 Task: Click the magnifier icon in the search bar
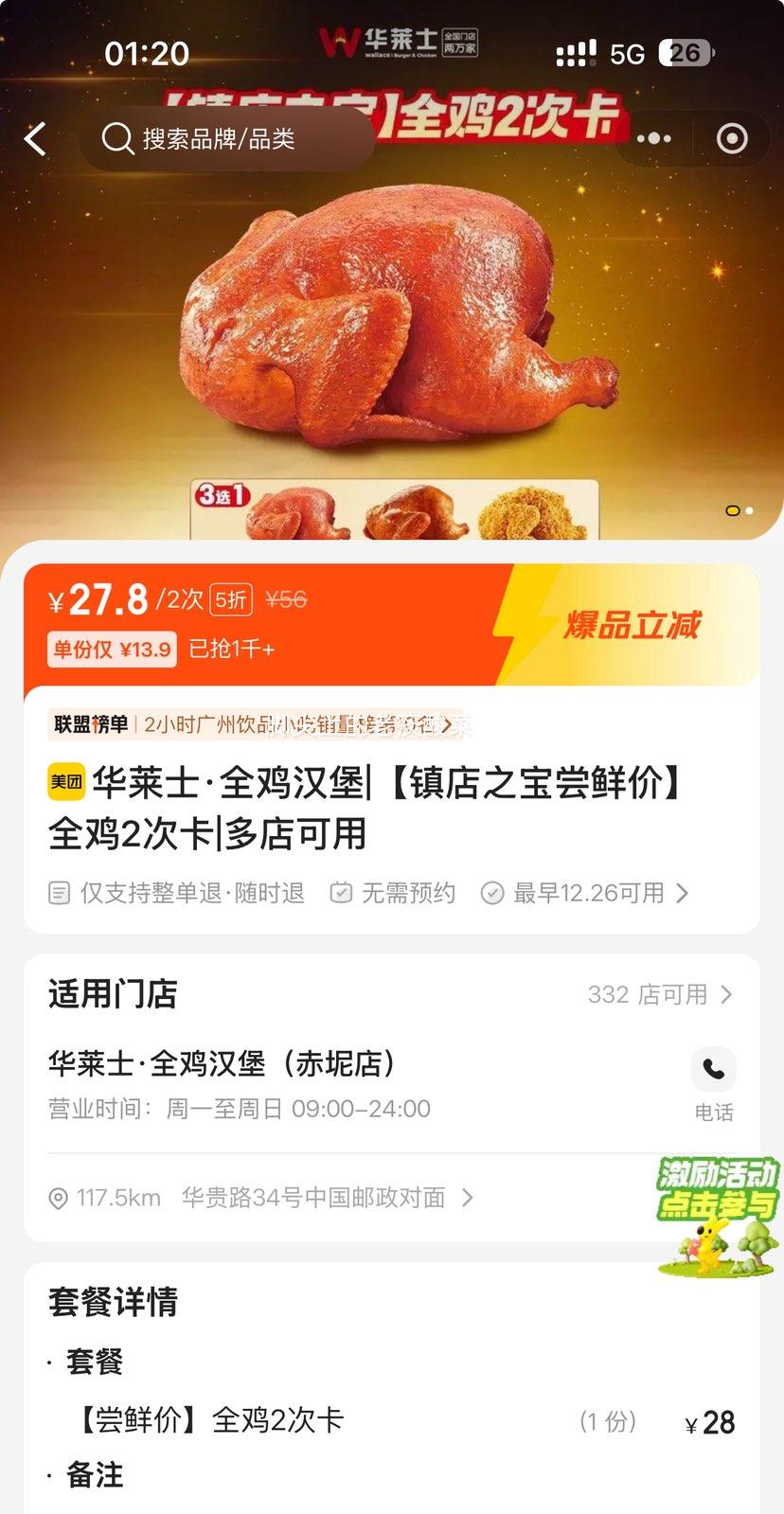tap(116, 138)
